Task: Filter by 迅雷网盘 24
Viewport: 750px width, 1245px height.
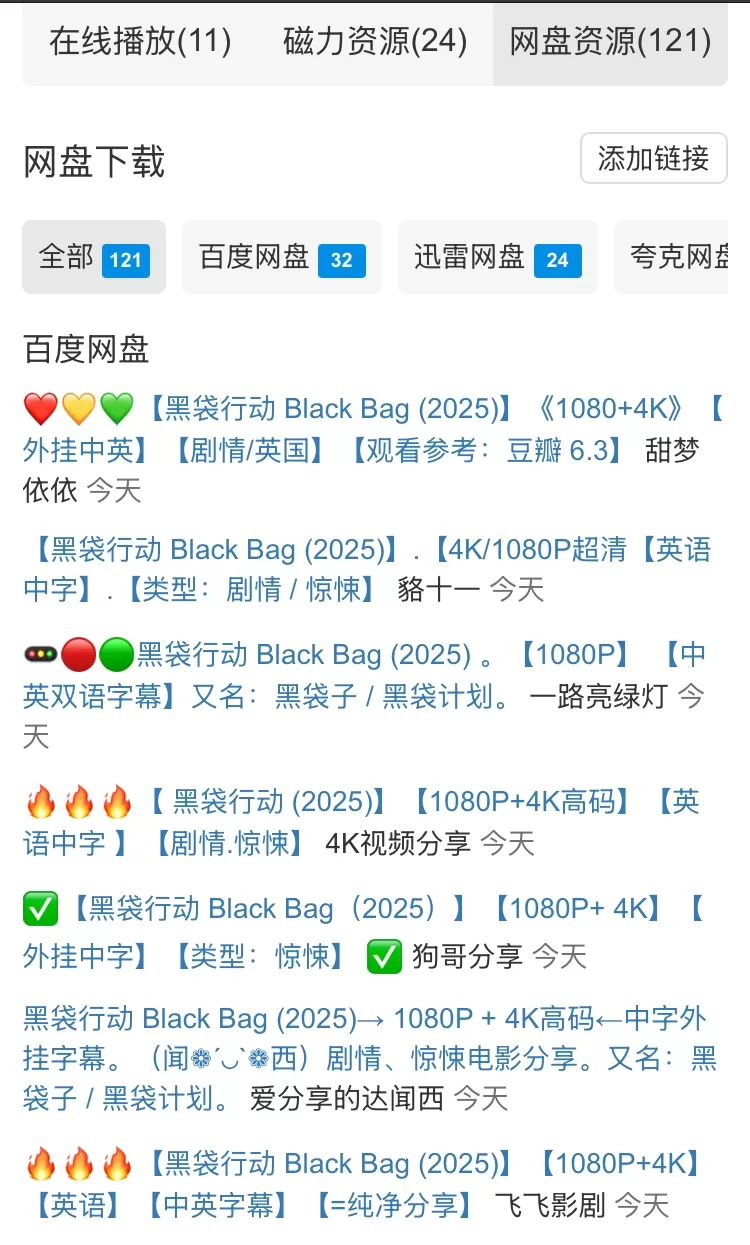Action: pyautogui.click(x=497, y=257)
